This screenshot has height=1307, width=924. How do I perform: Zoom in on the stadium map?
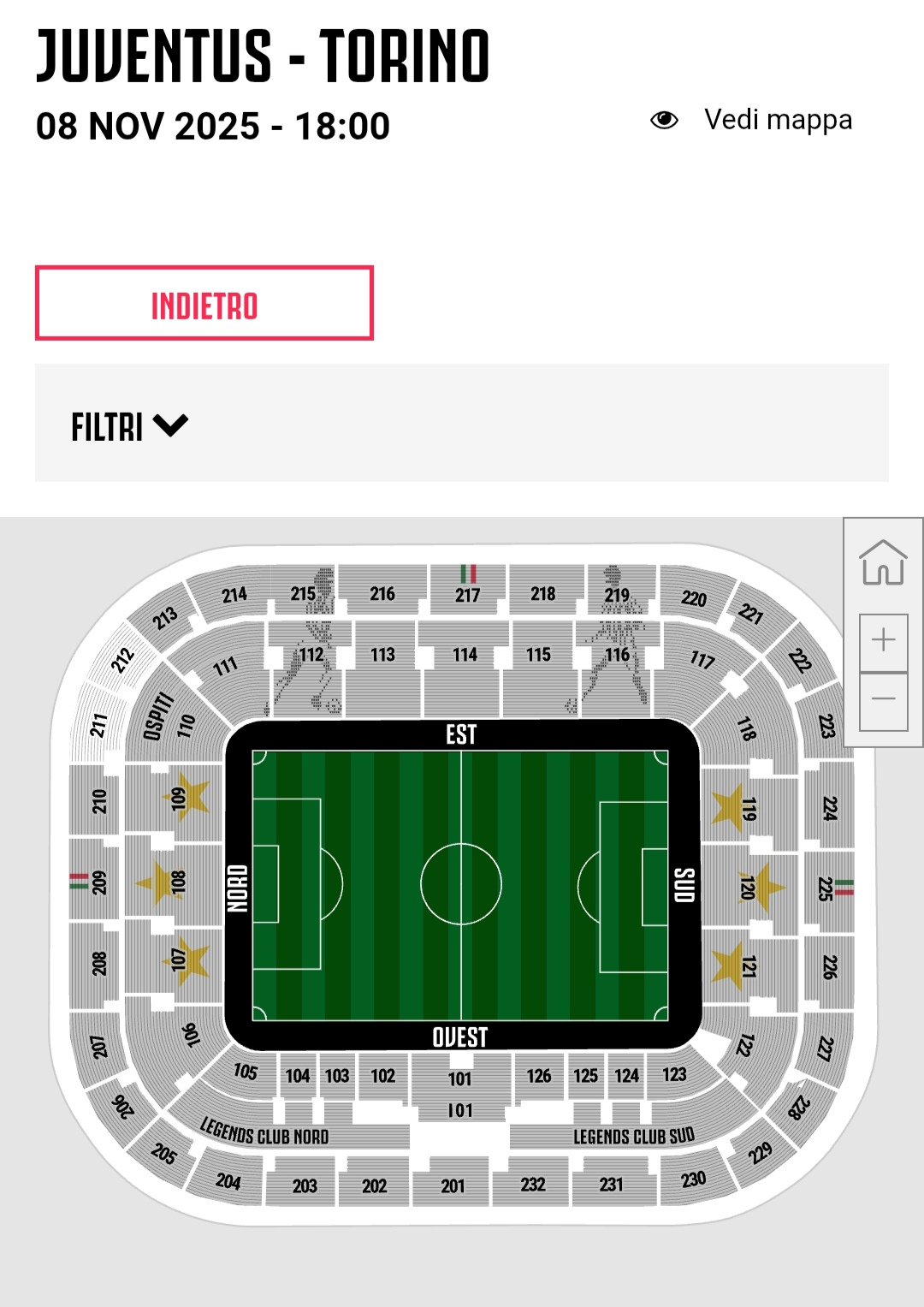point(883,640)
